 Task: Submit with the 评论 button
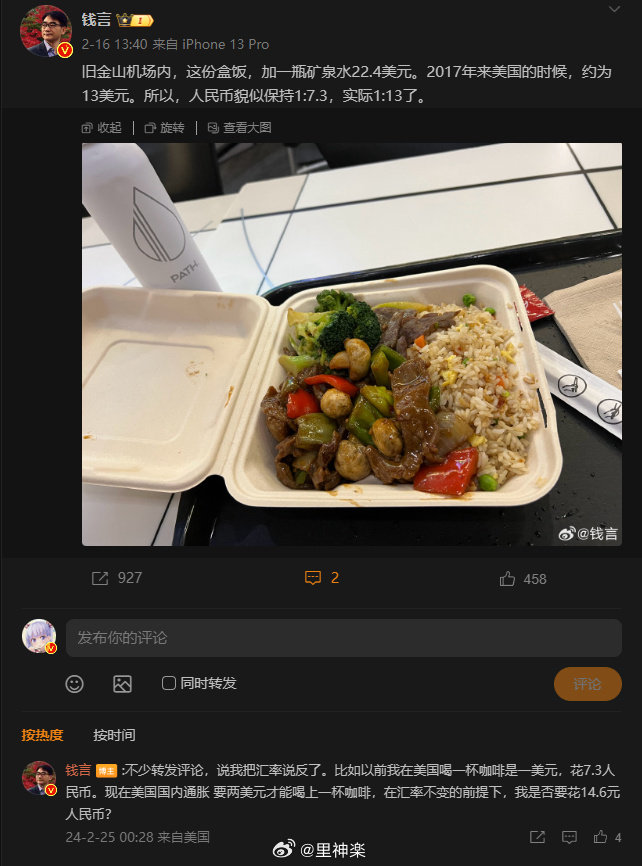click(x=587, y=684)
